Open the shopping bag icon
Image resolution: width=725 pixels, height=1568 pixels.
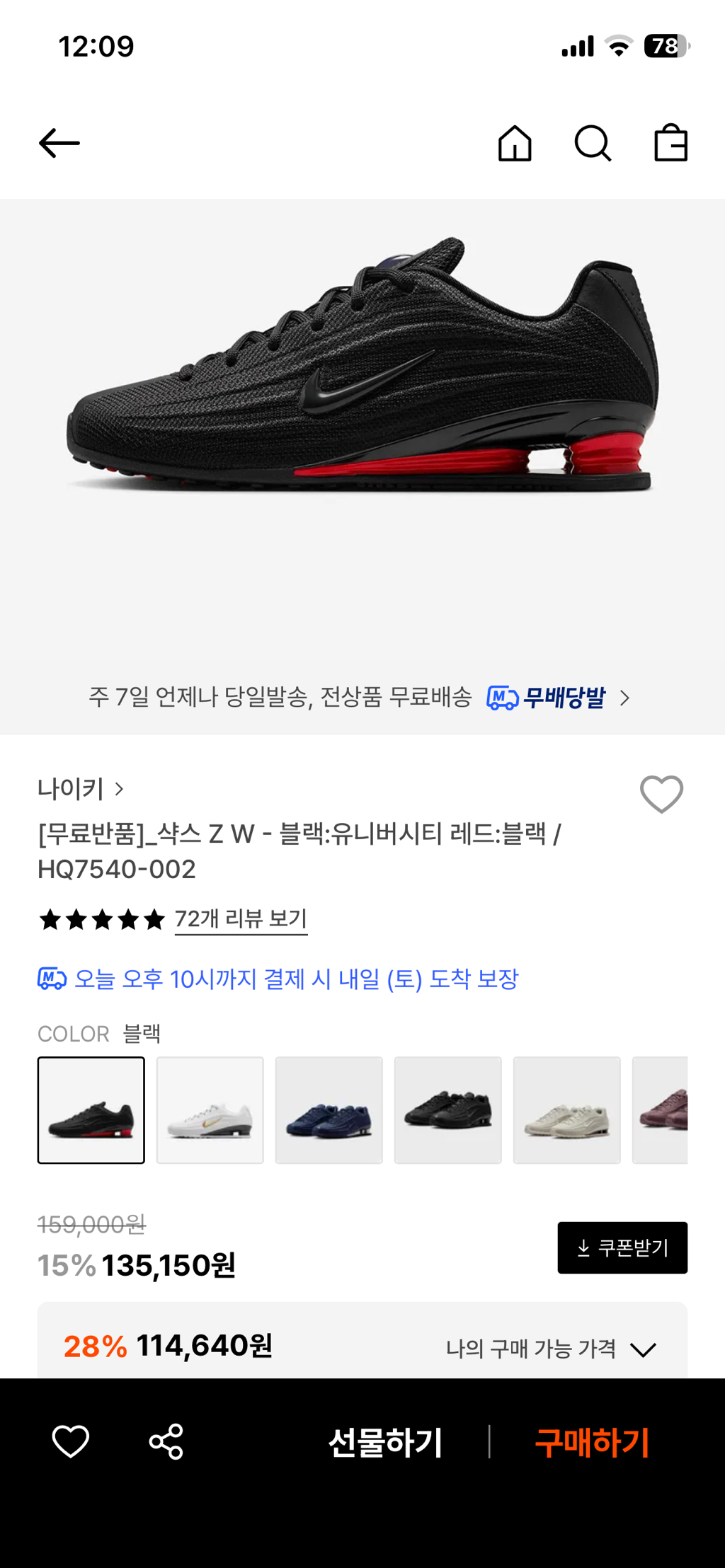(670, 144)
